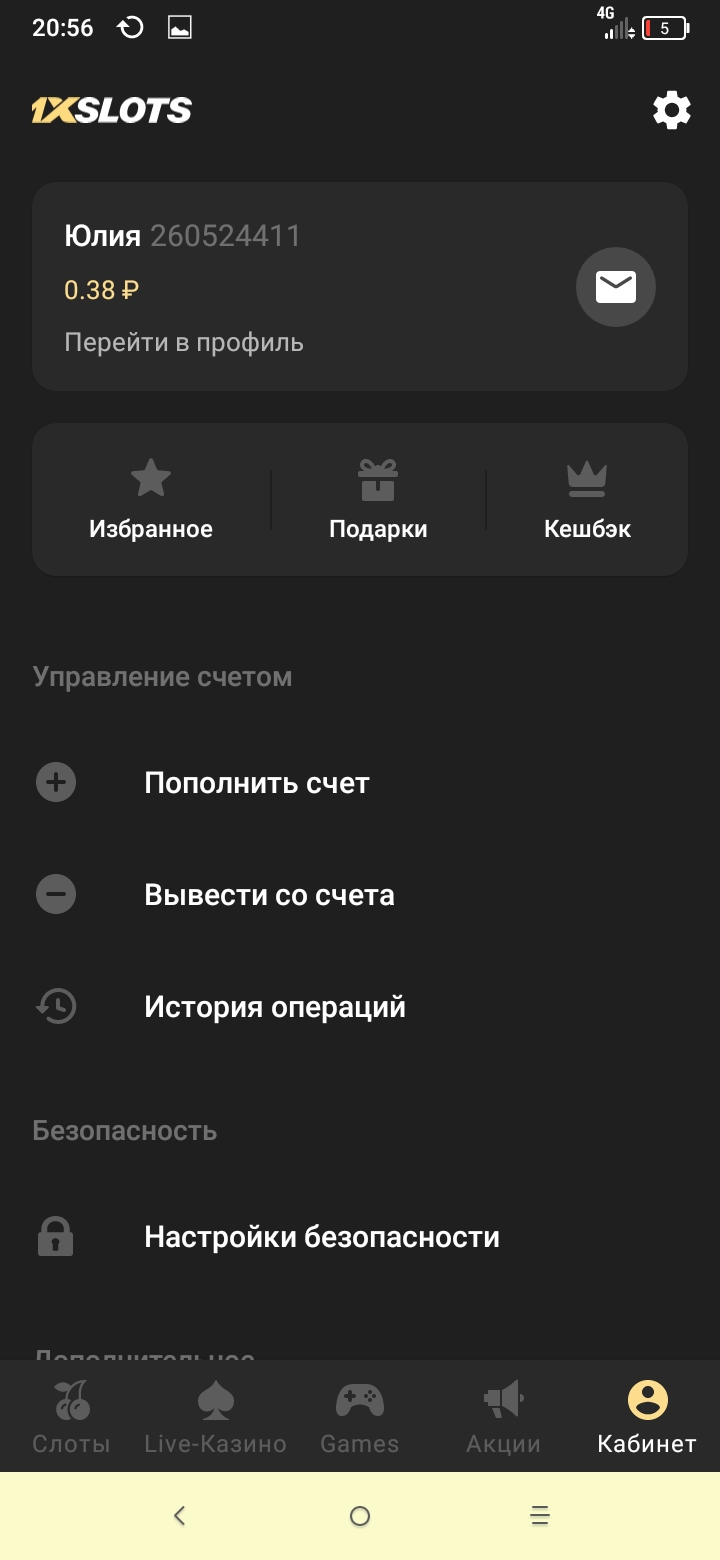Switch to the Акции tab

[503, 1417]
